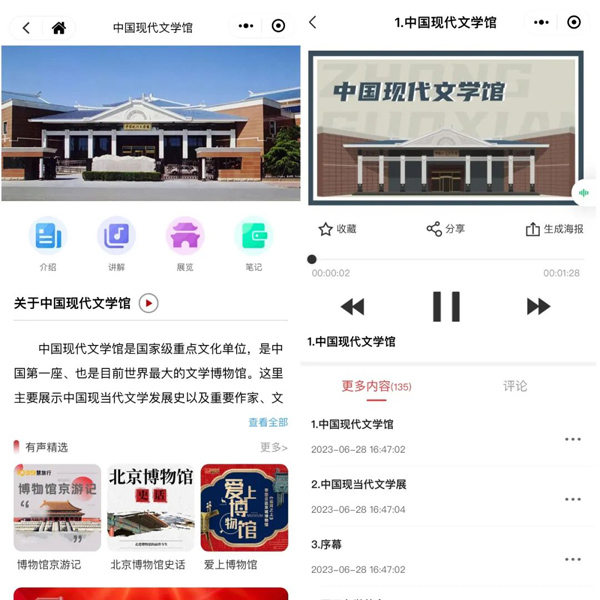The image size is (600, 600).
Task: Open 北京博物馆史话 album
Action: coord(151,508)
